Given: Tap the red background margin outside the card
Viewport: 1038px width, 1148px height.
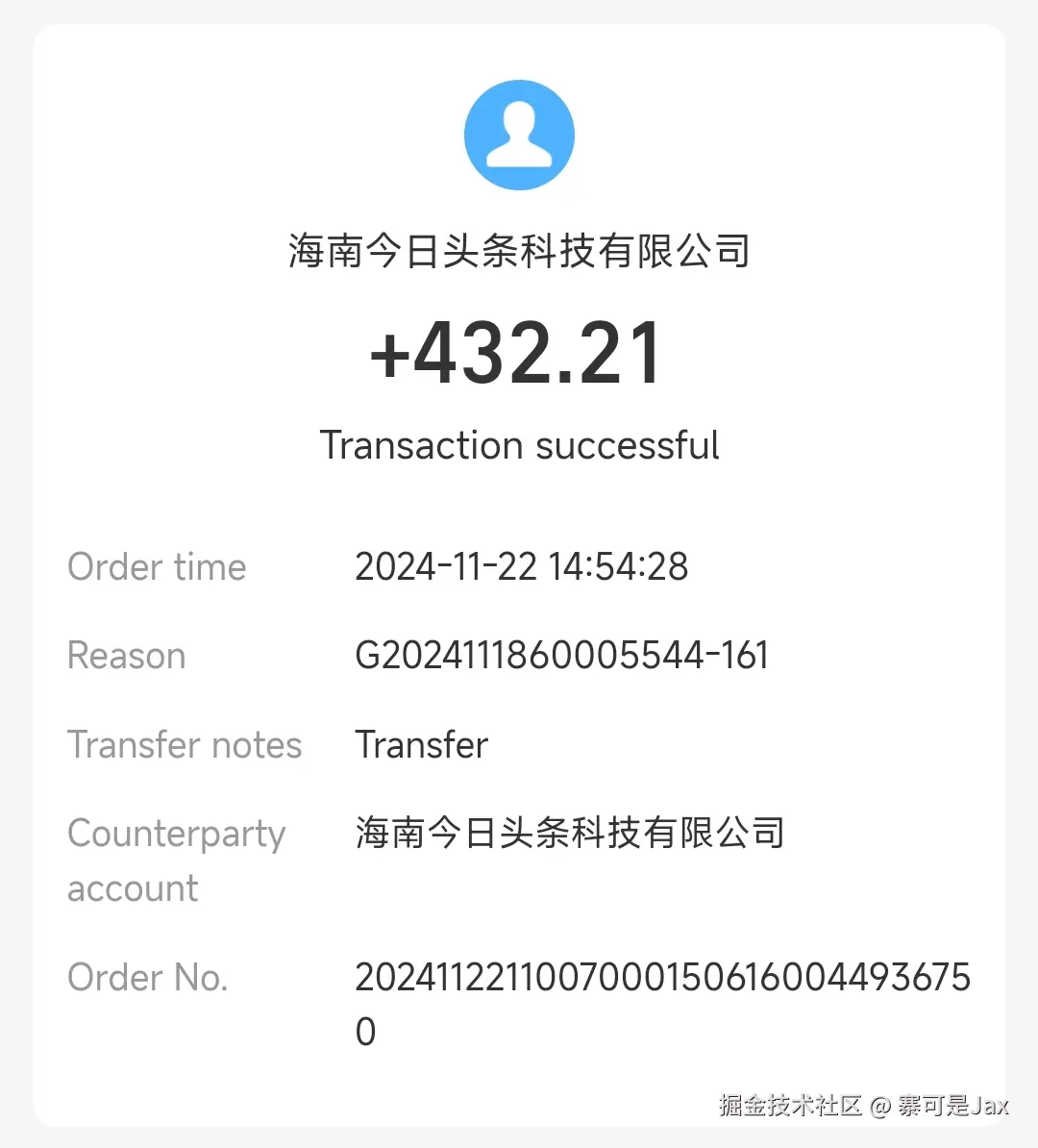Looking at the screenshot, I should (x=14, y=577).
